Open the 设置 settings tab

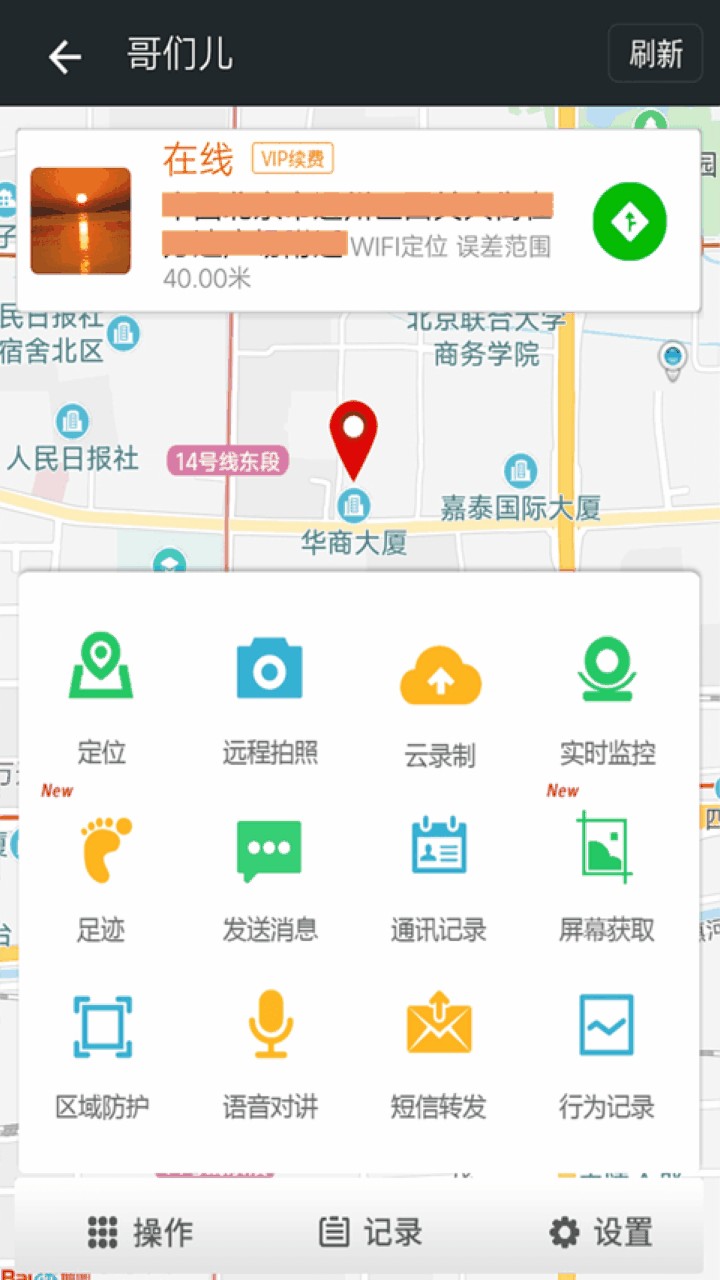click(x=601, y=1232)
